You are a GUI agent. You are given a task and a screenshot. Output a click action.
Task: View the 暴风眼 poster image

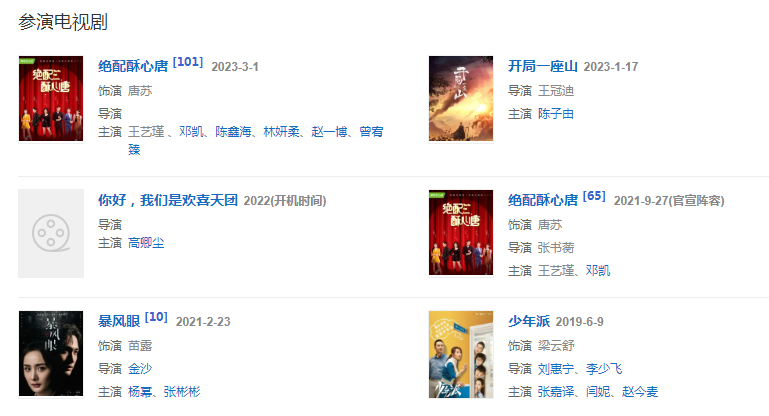(x=51, y=355)
